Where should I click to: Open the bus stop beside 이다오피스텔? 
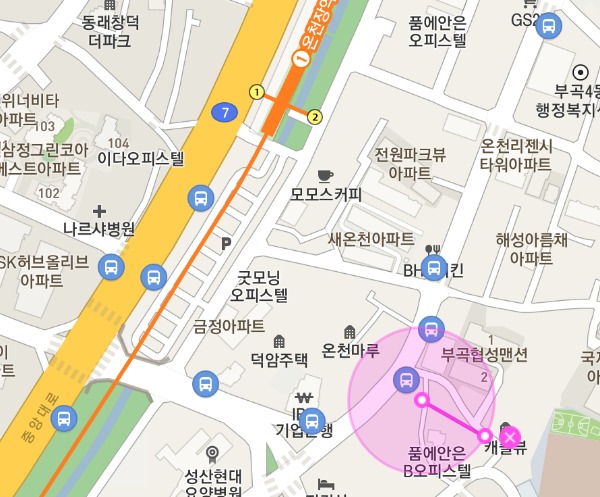201,198
